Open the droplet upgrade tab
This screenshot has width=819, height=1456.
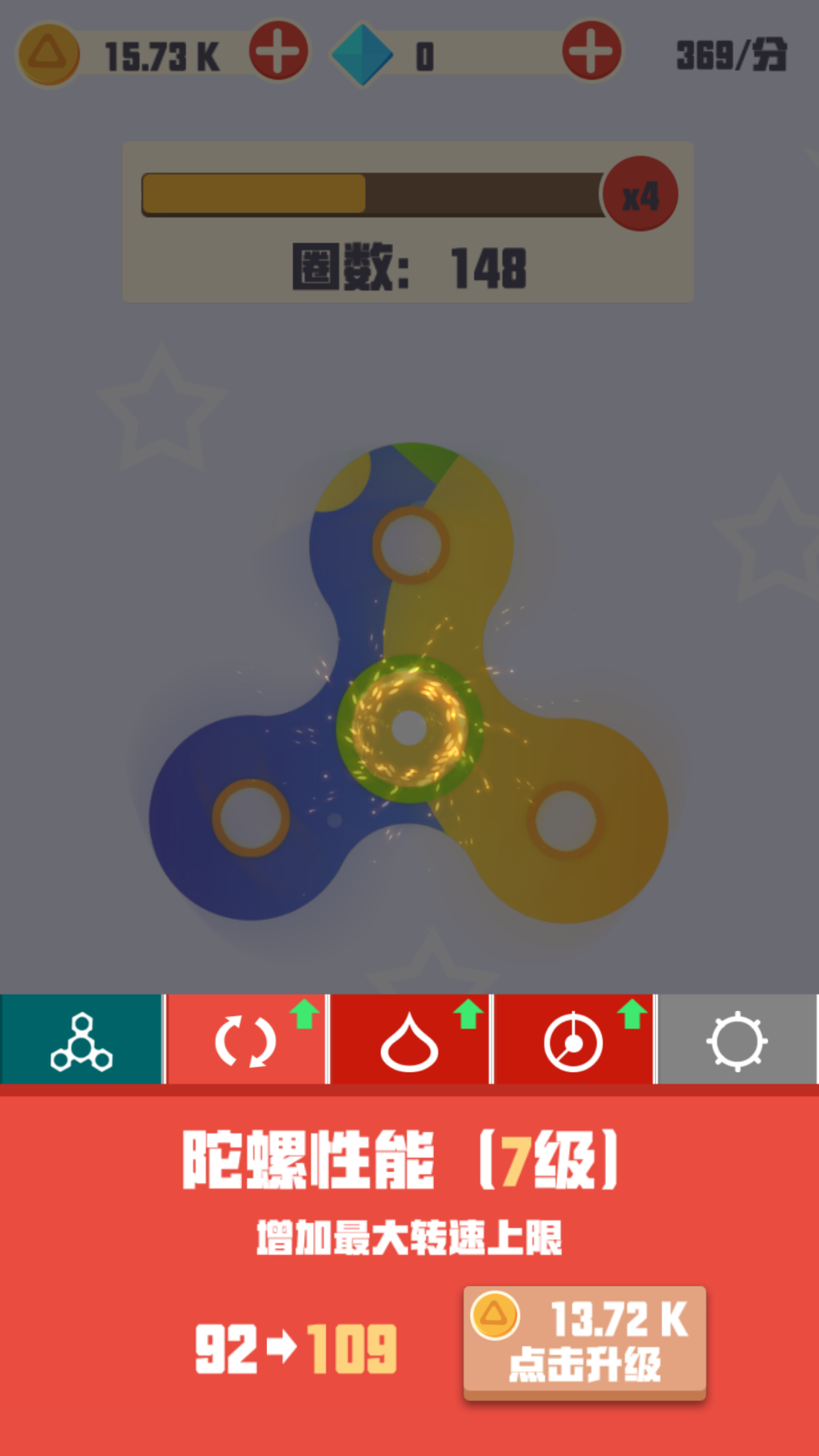(409, 1040)
